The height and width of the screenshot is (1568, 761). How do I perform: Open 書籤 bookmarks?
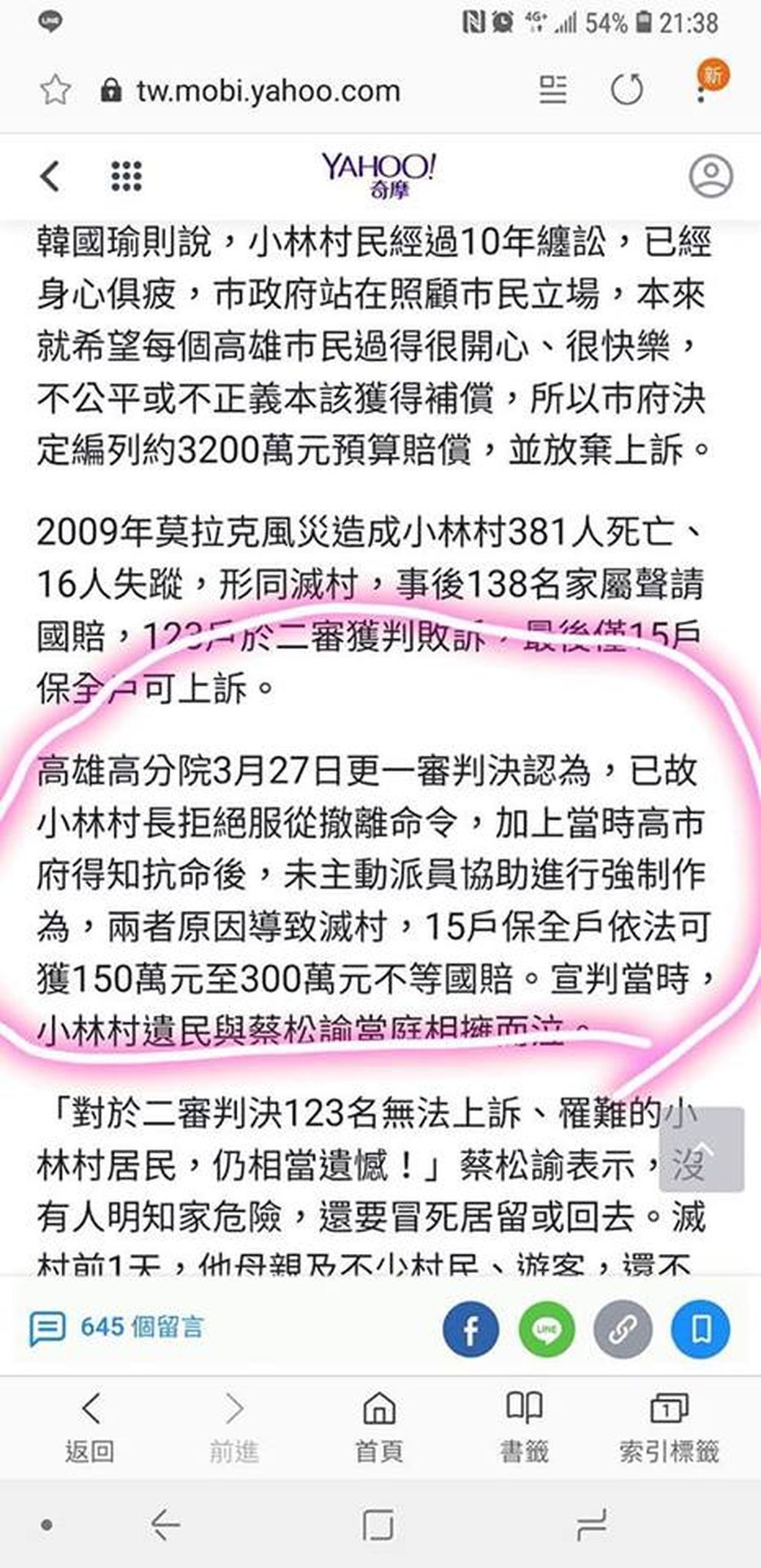click(524, 1426)
